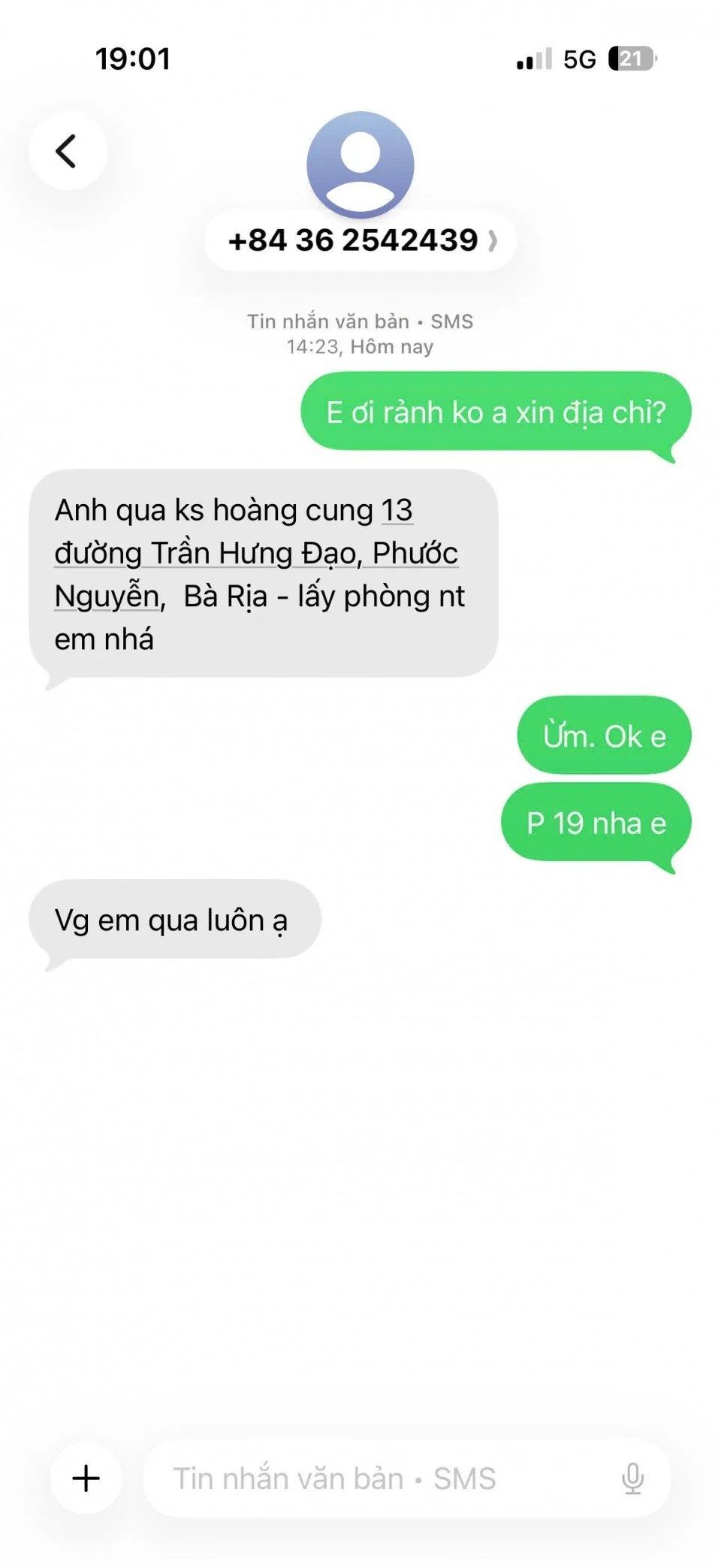Open contact details for +84 36 2542439
The image size is (721, 1568).
click(360, 240)
